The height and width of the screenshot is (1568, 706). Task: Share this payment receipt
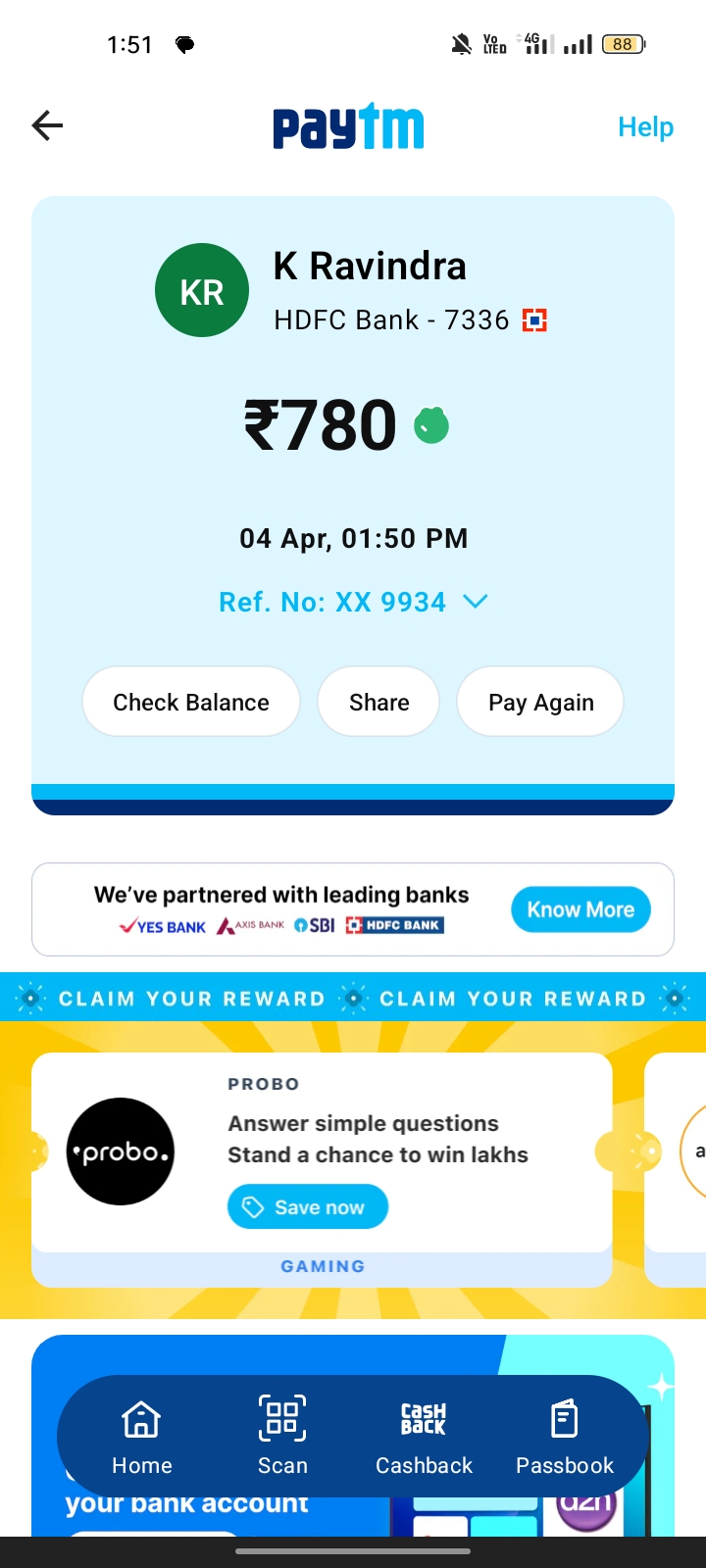378,702
